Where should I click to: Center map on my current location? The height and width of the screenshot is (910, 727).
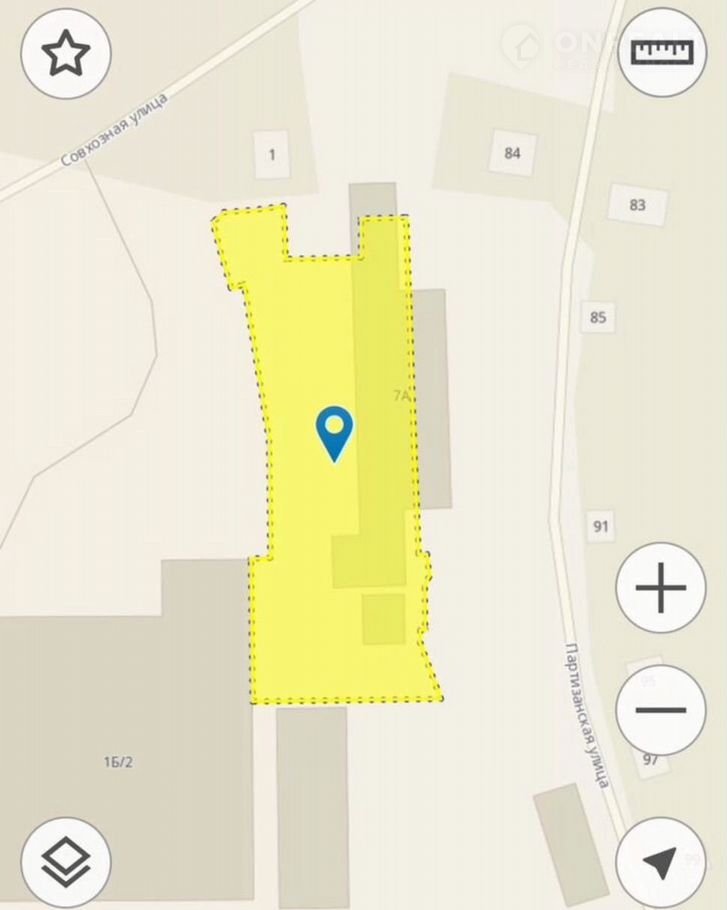pos(661,862)
